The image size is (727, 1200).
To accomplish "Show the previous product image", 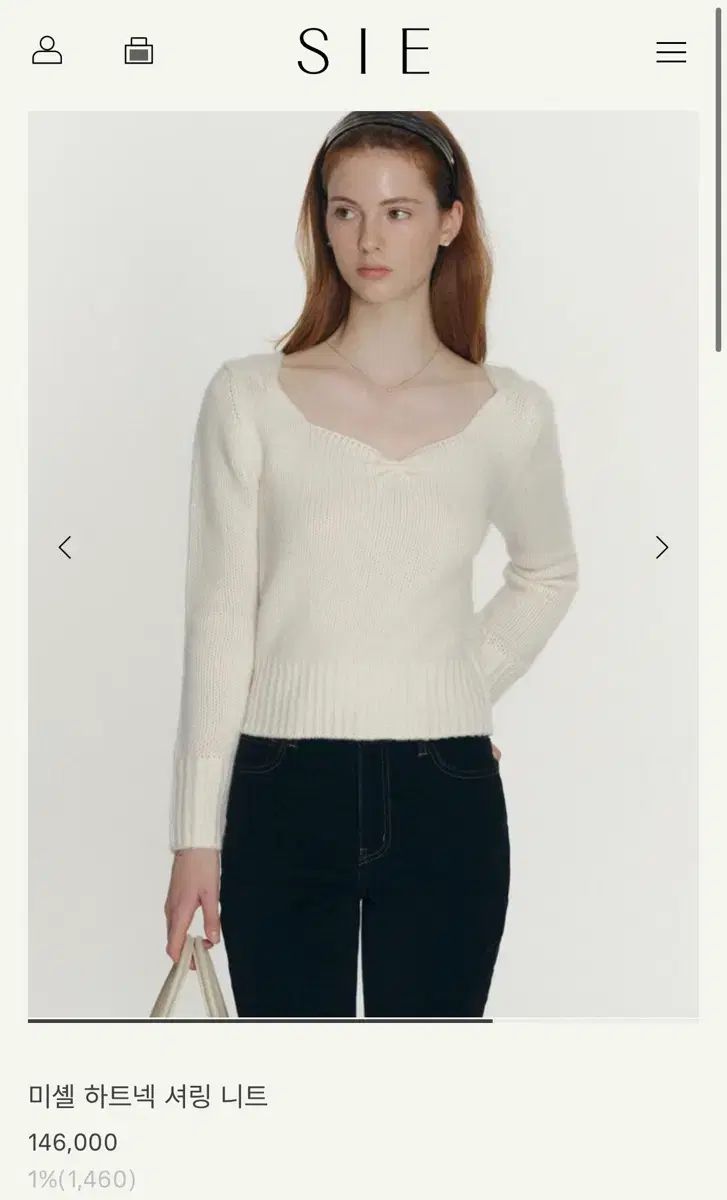I will tap(65, 547).
